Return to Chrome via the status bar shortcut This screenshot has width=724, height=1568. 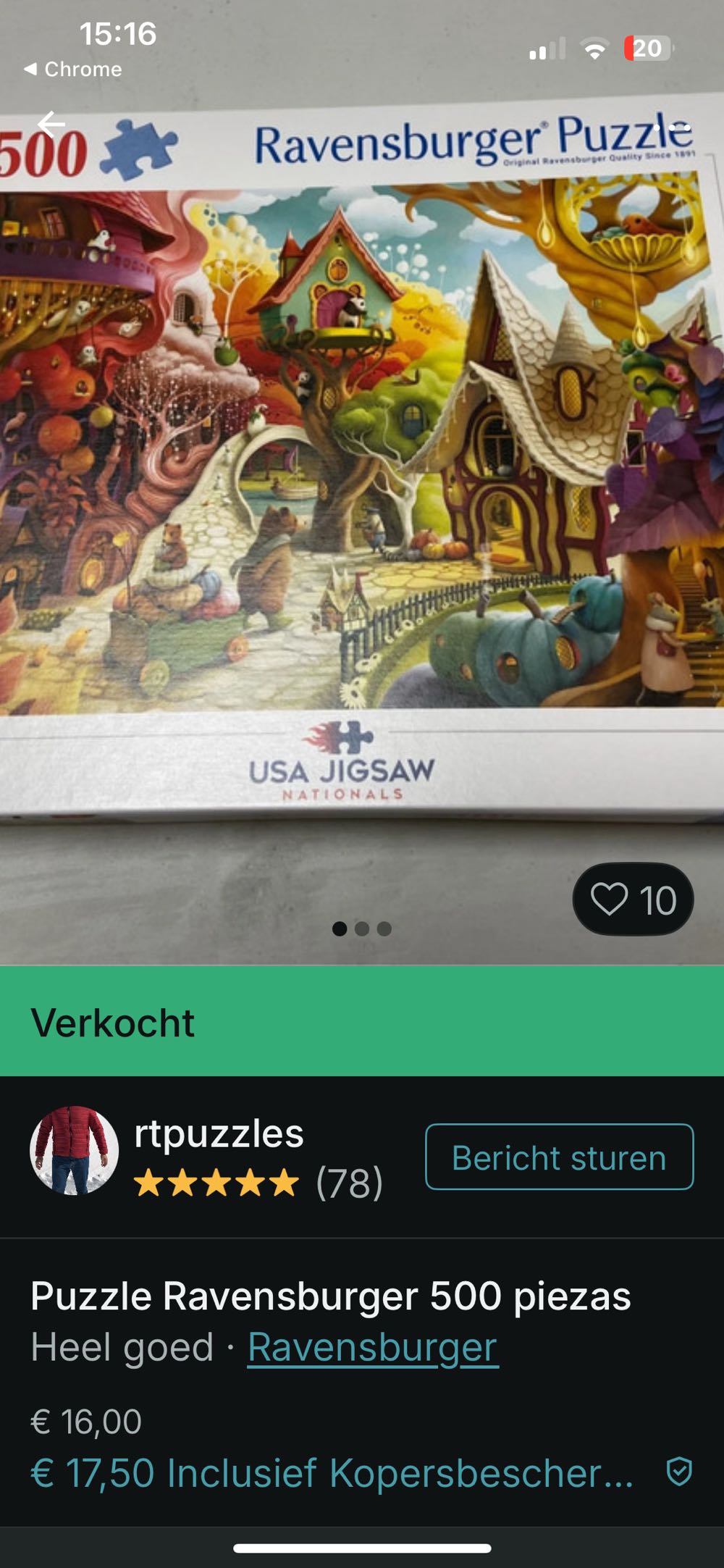tap(72, 70)
